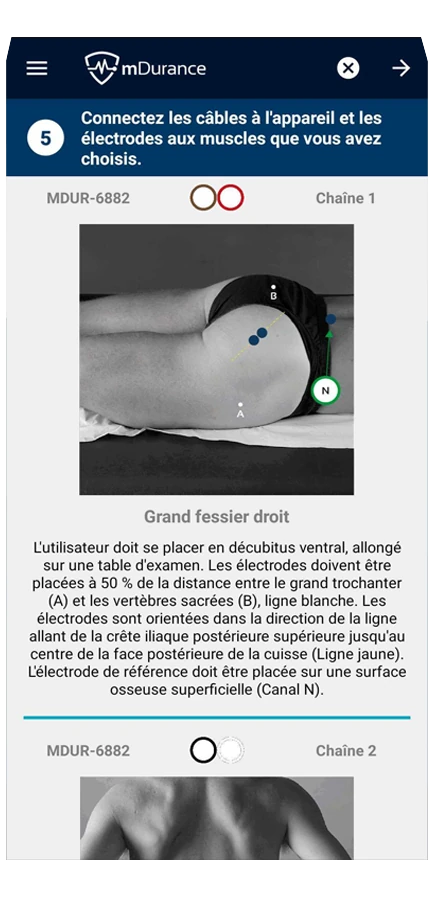Go to the next step arrow
Image resolution: width=432 pixels, height=910 pixels.
coord(401,68)
